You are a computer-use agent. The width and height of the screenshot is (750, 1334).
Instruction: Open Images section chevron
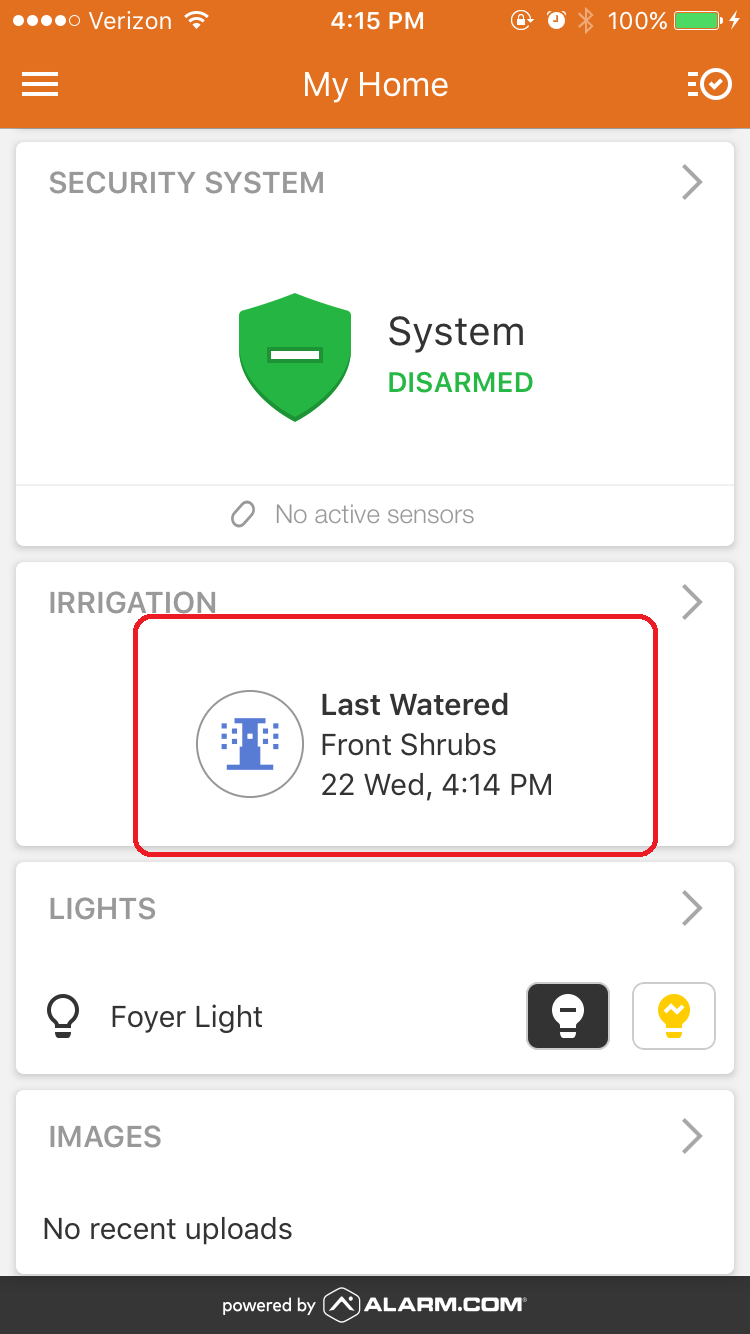click(692, 1136)
